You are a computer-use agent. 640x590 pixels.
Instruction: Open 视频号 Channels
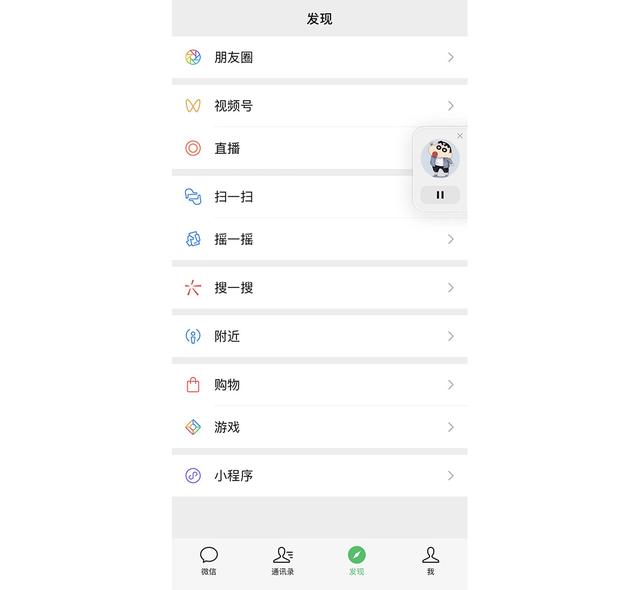300,105
